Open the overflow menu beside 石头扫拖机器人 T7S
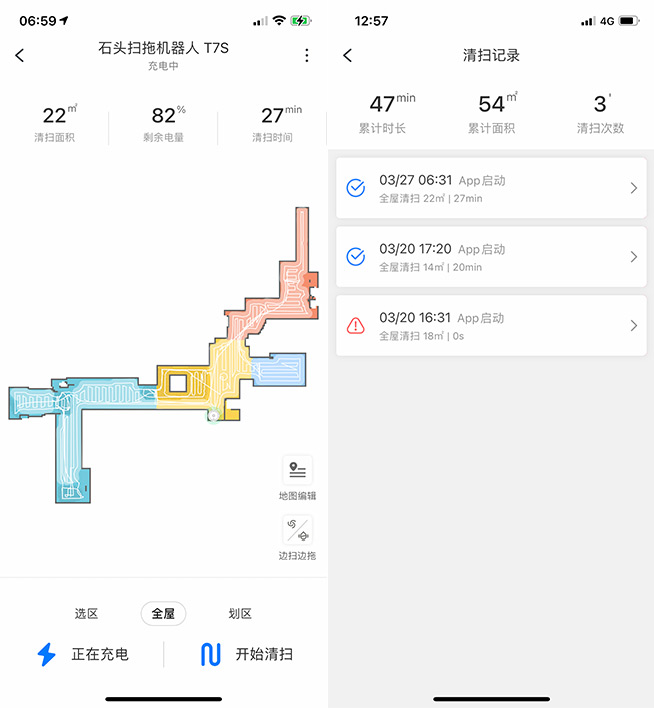 306,56
